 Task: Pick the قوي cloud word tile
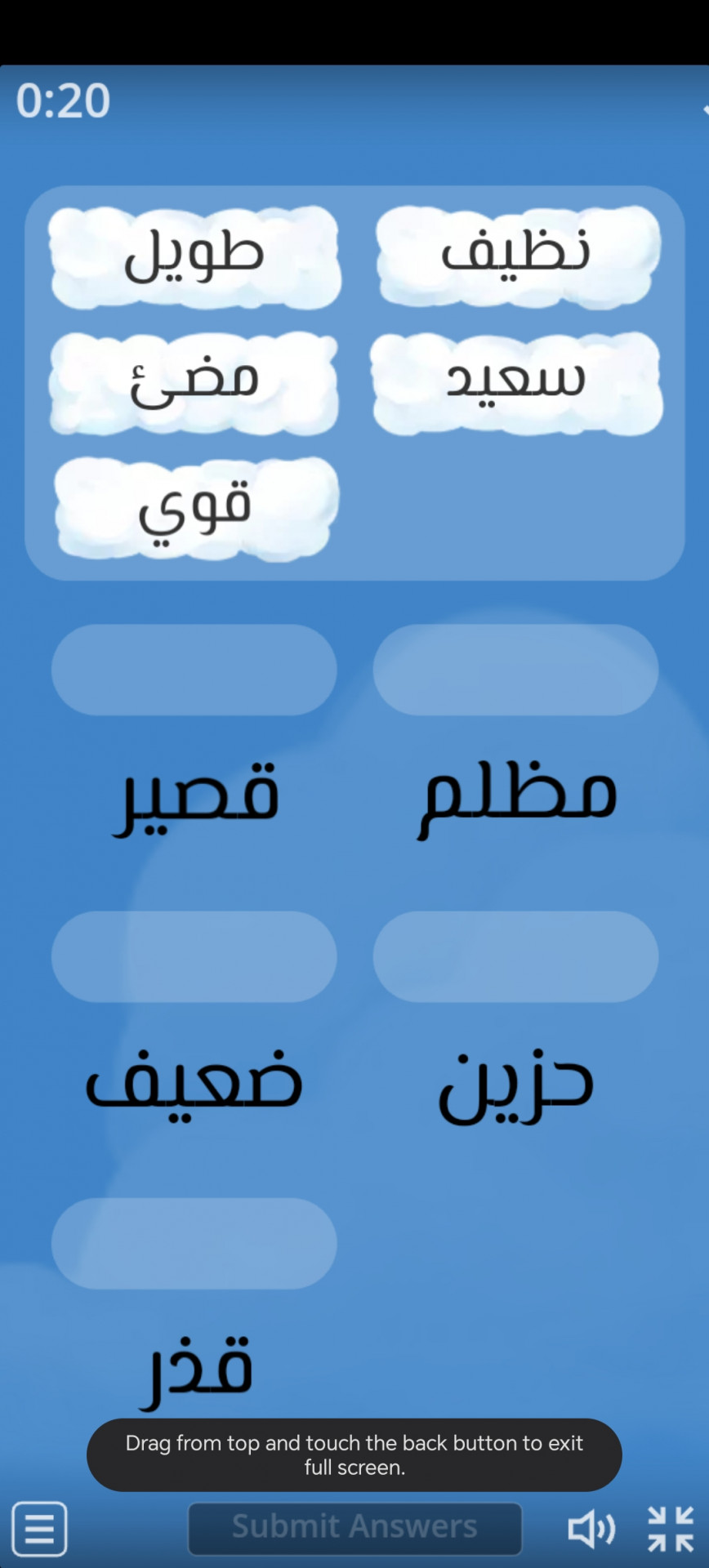196,508
